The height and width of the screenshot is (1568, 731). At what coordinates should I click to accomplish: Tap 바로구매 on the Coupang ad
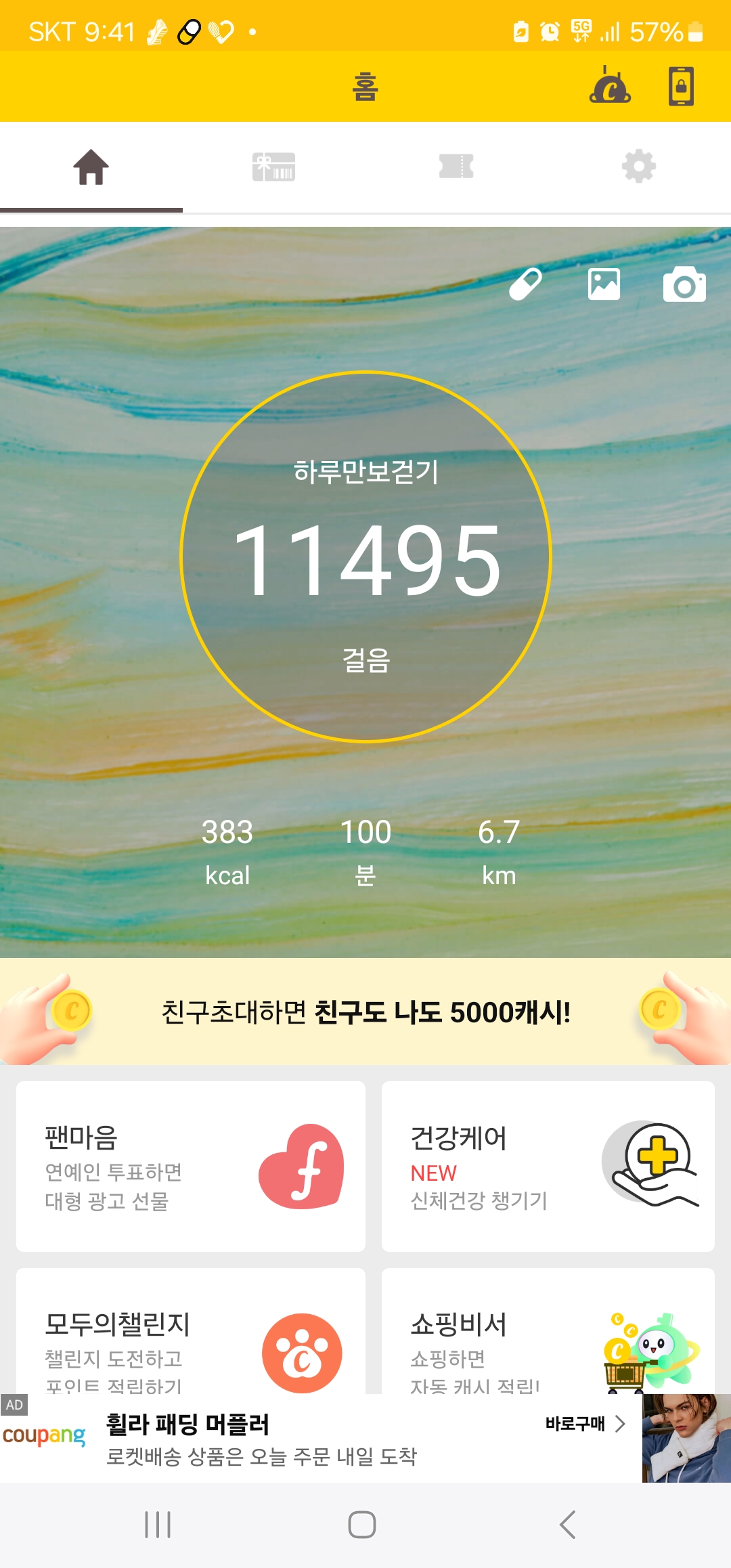[x=585, y=1424]
